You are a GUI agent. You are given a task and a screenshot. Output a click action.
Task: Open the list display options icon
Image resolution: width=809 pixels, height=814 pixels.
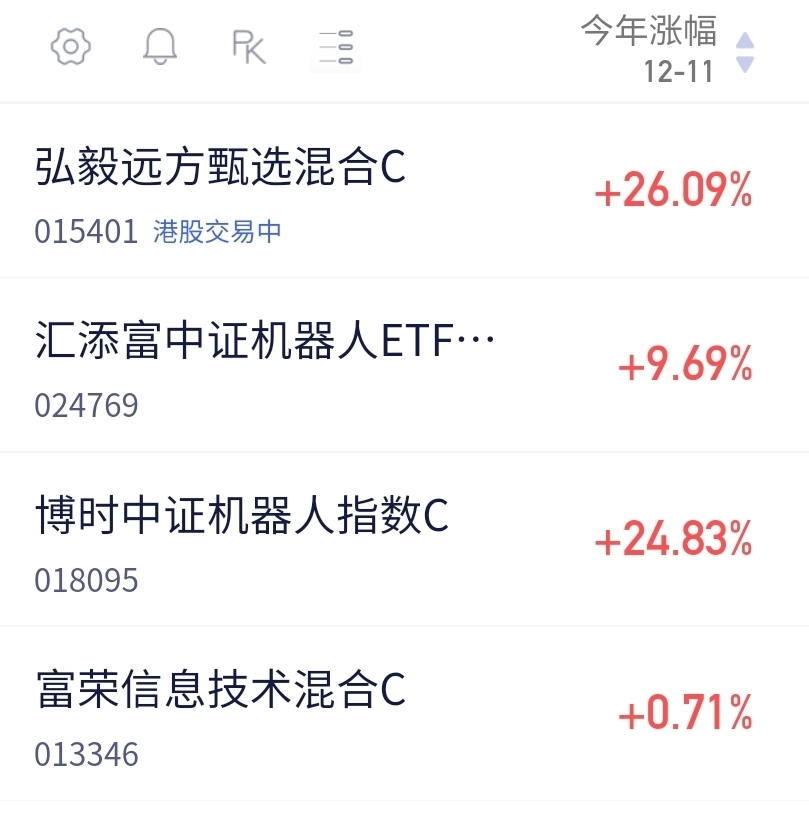(x=336, y=47)
